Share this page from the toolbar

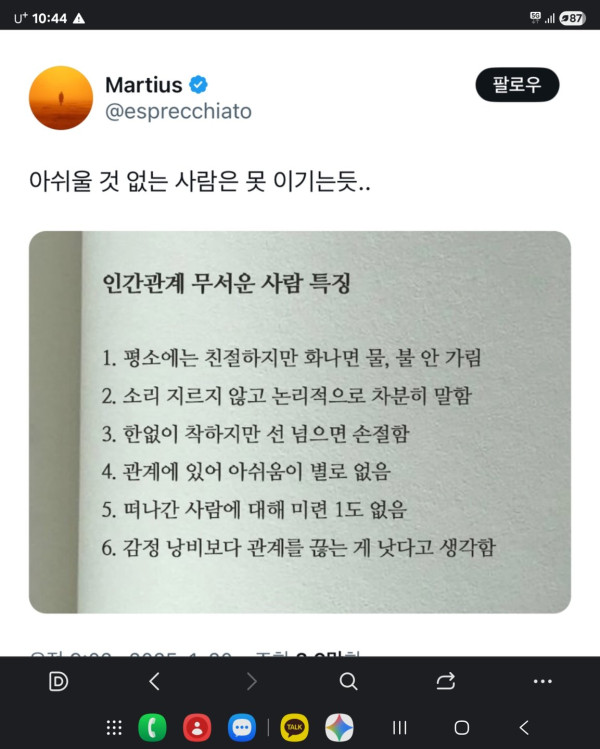[x=445, y=681]
